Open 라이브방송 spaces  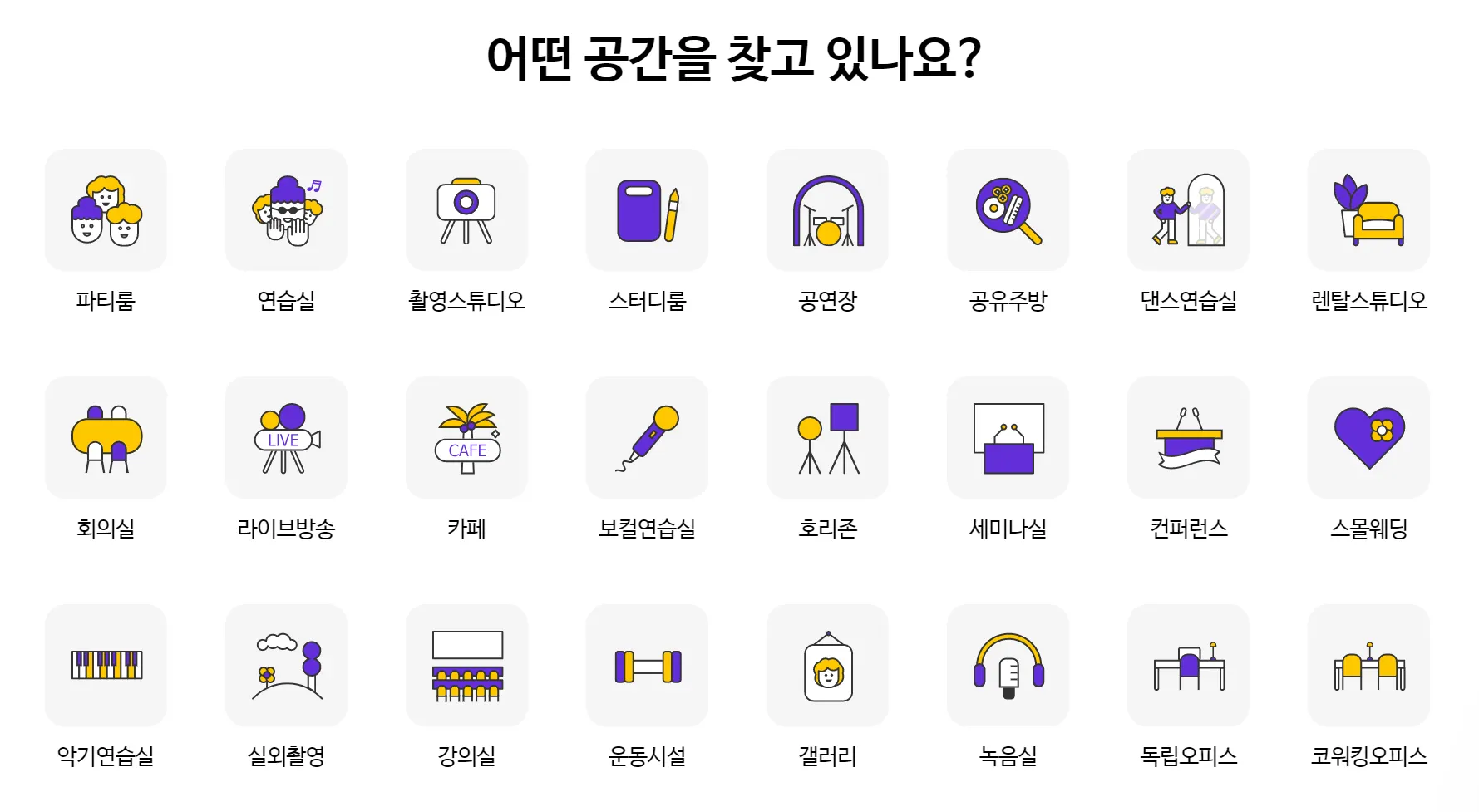286,438
